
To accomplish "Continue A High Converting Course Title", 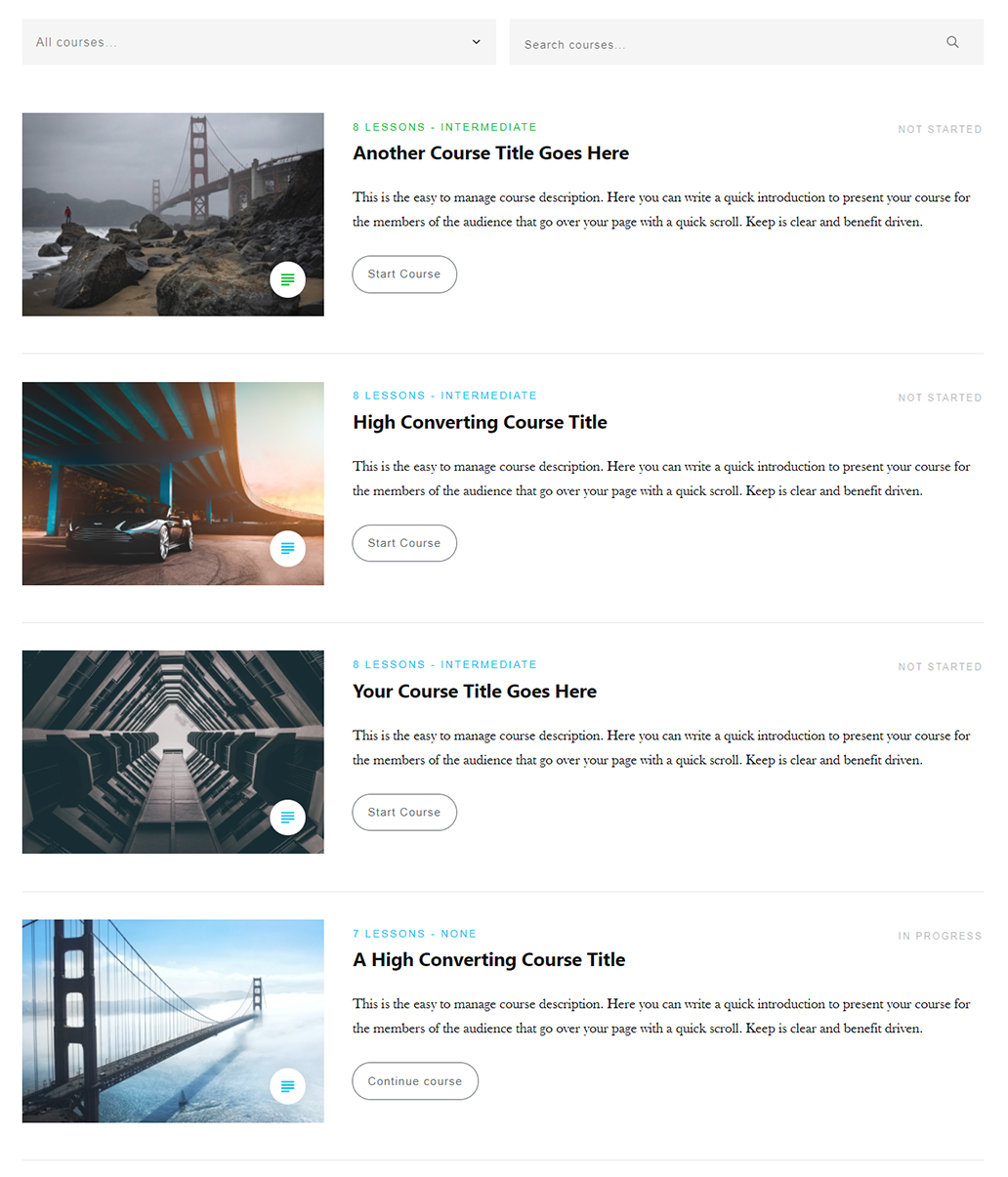I will 414,1081.
